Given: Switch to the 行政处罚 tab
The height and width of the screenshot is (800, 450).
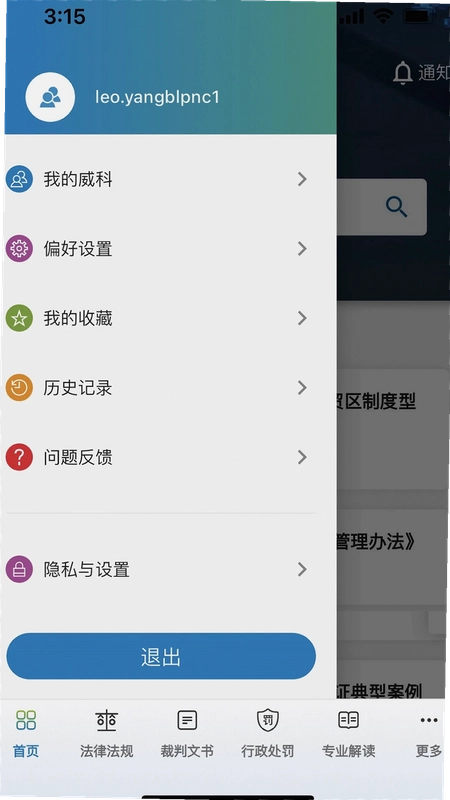Looking at the screenshot, I should pos(268,734).
